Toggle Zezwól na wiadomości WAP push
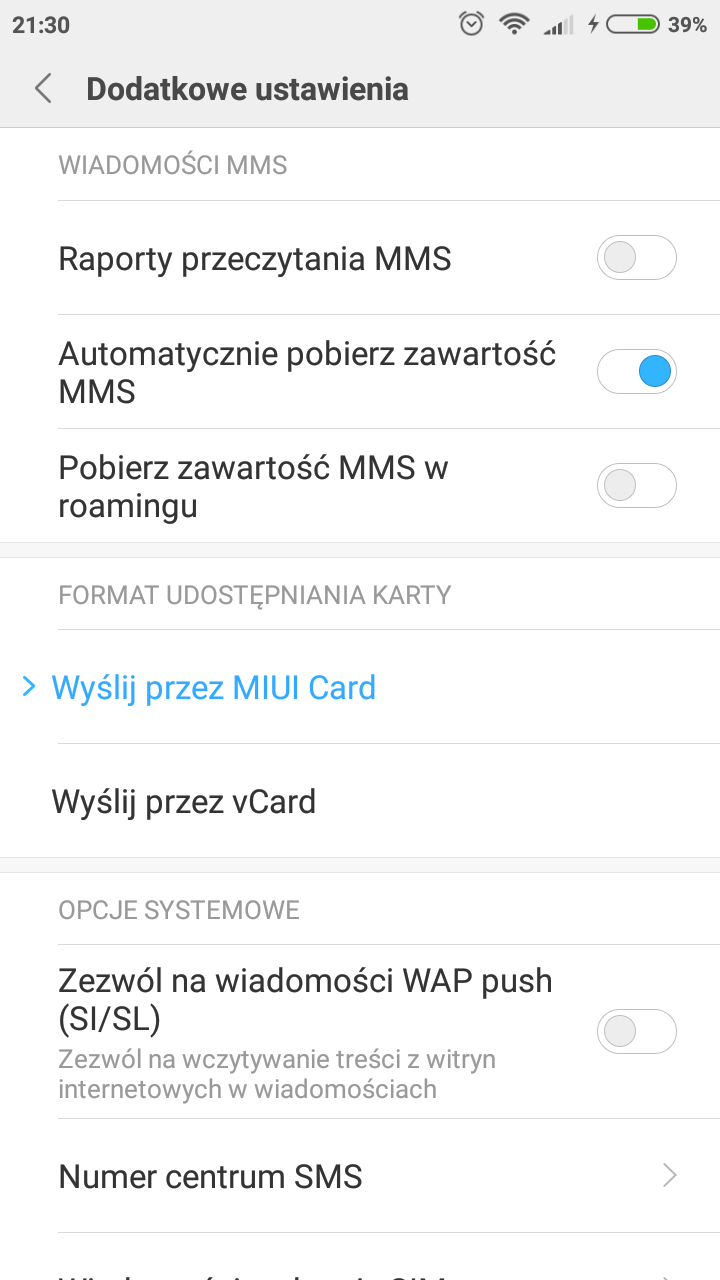720x1280 pixels. [636, 1031]
